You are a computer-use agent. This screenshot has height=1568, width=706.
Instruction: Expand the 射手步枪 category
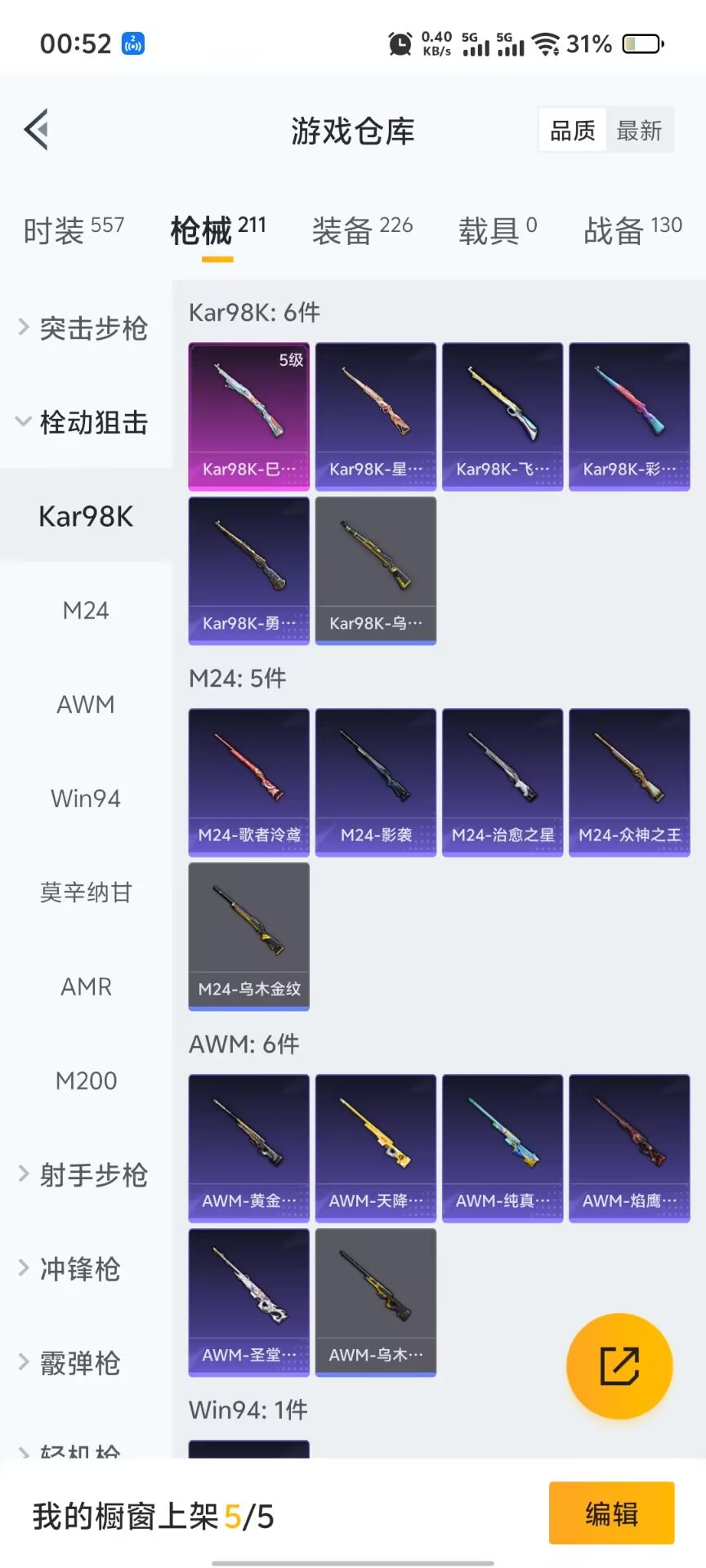(x=85, y=1174)
